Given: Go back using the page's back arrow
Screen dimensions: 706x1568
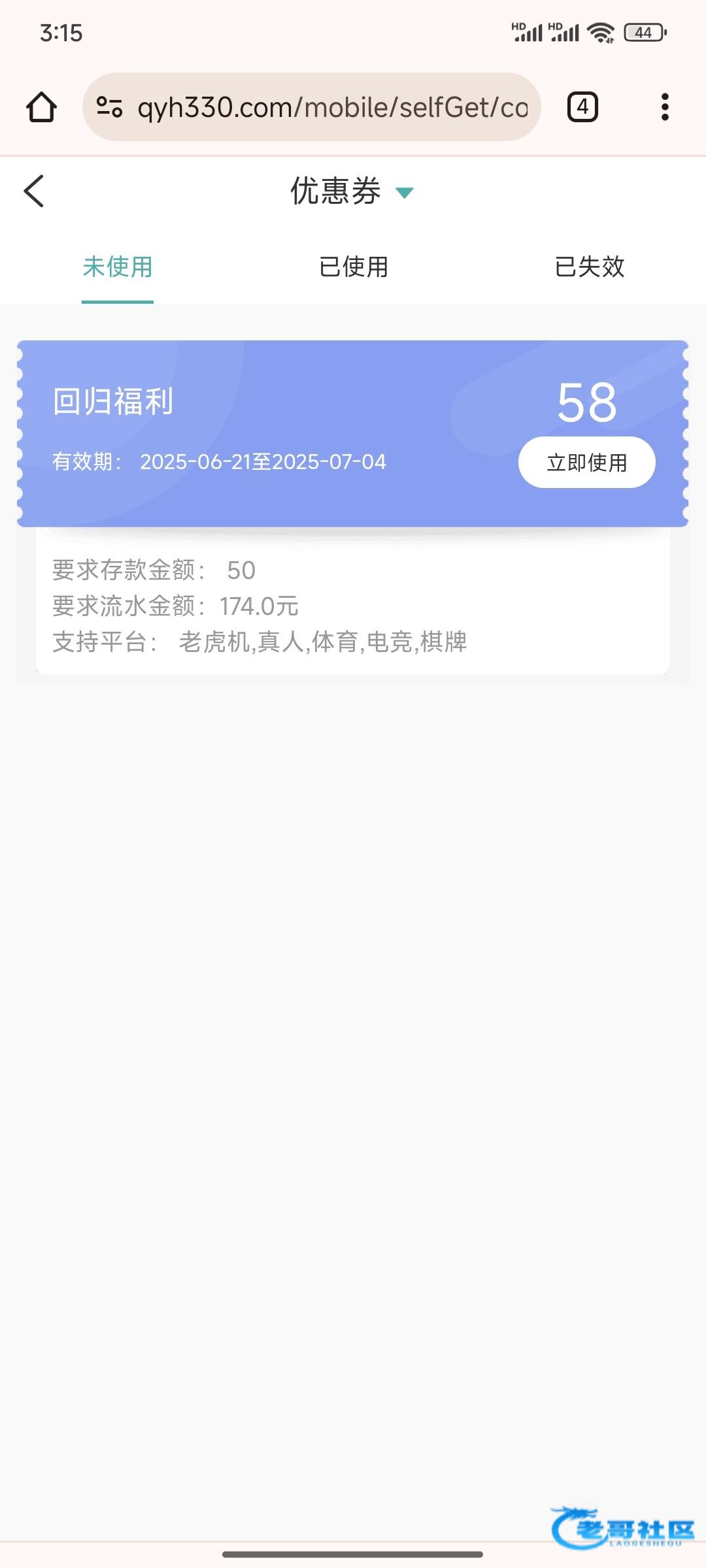Looking at the screenshot, I should pyautogui.click(x=34, y=191).
